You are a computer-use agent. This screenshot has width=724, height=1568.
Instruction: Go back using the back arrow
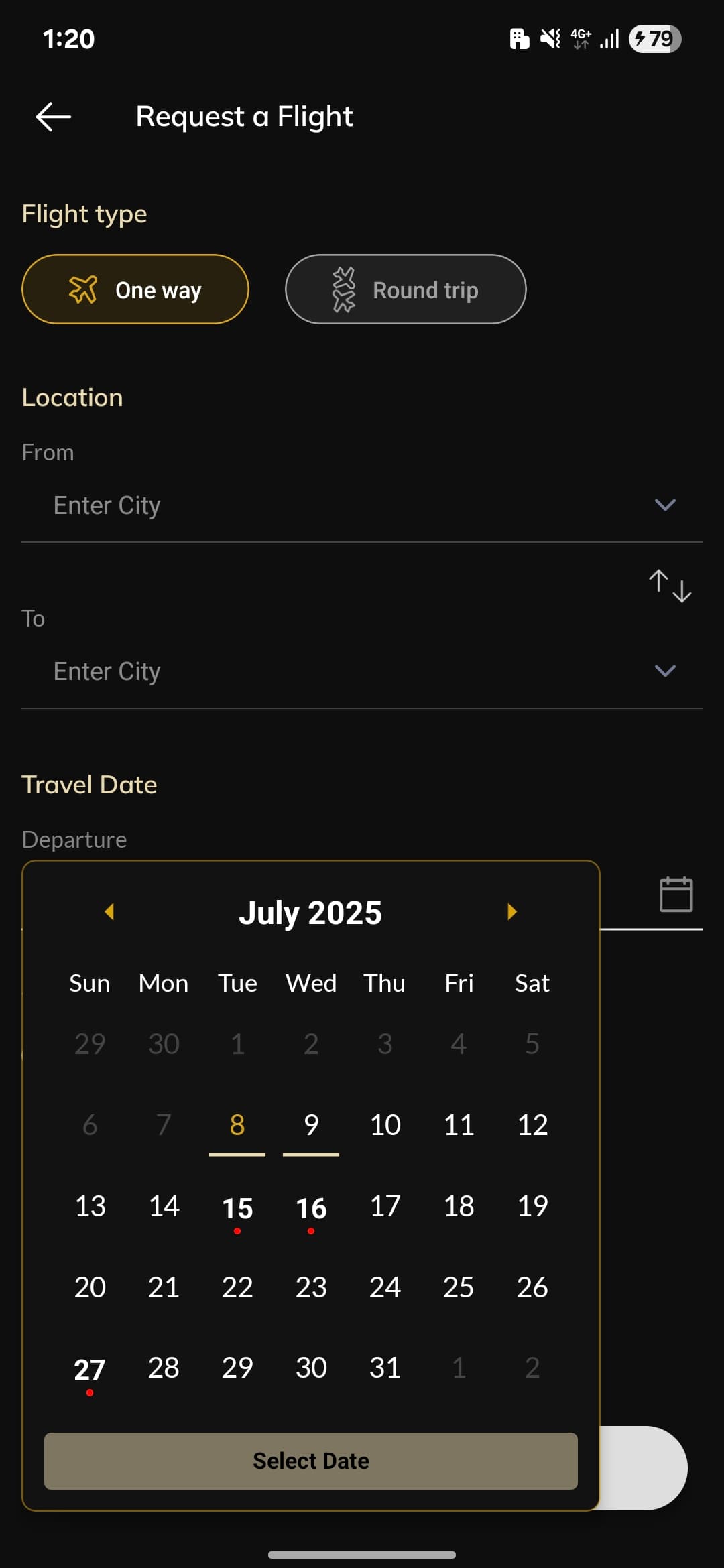point(52,116)
